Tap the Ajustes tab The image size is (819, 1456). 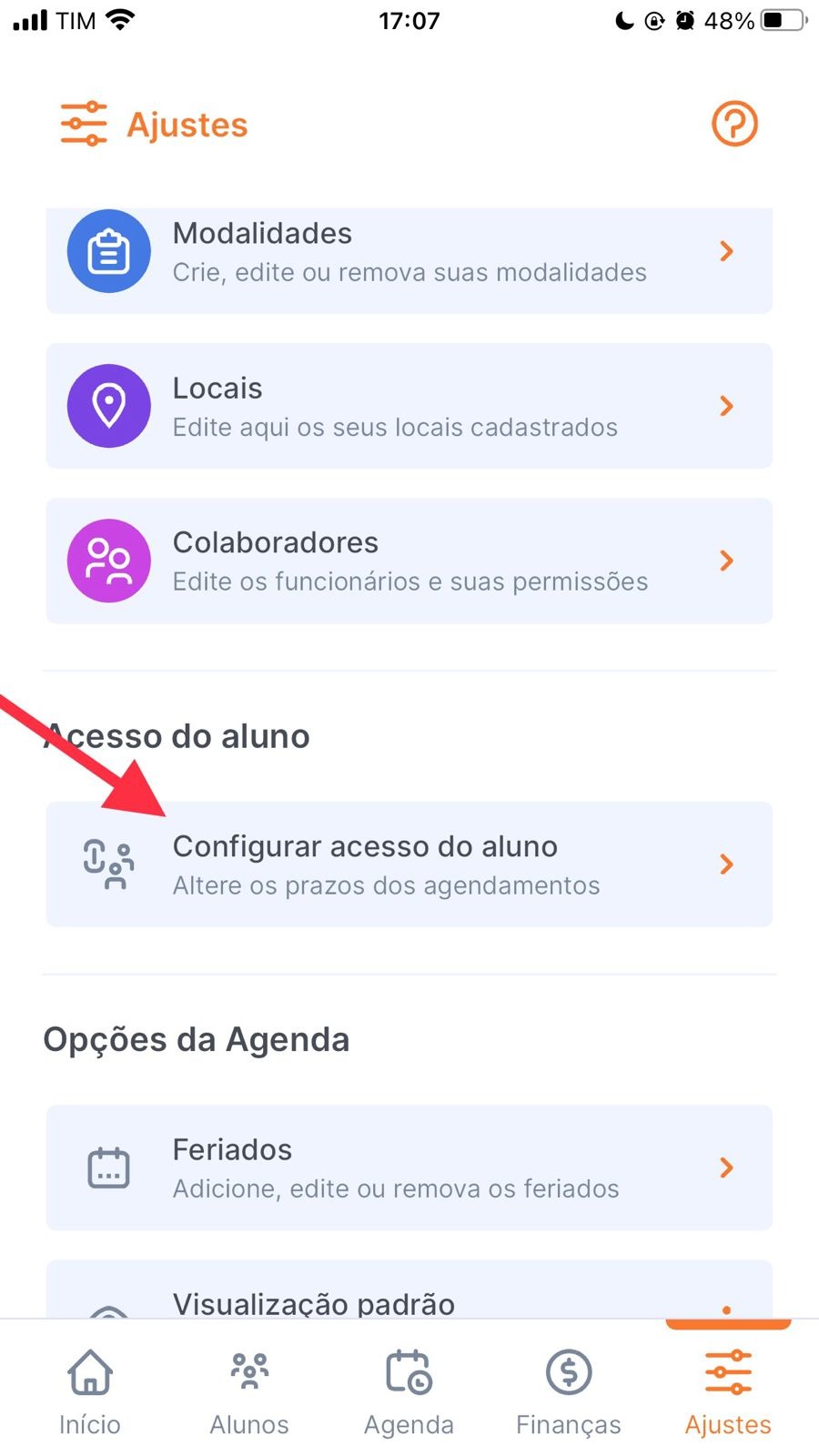coord(728,1392)
